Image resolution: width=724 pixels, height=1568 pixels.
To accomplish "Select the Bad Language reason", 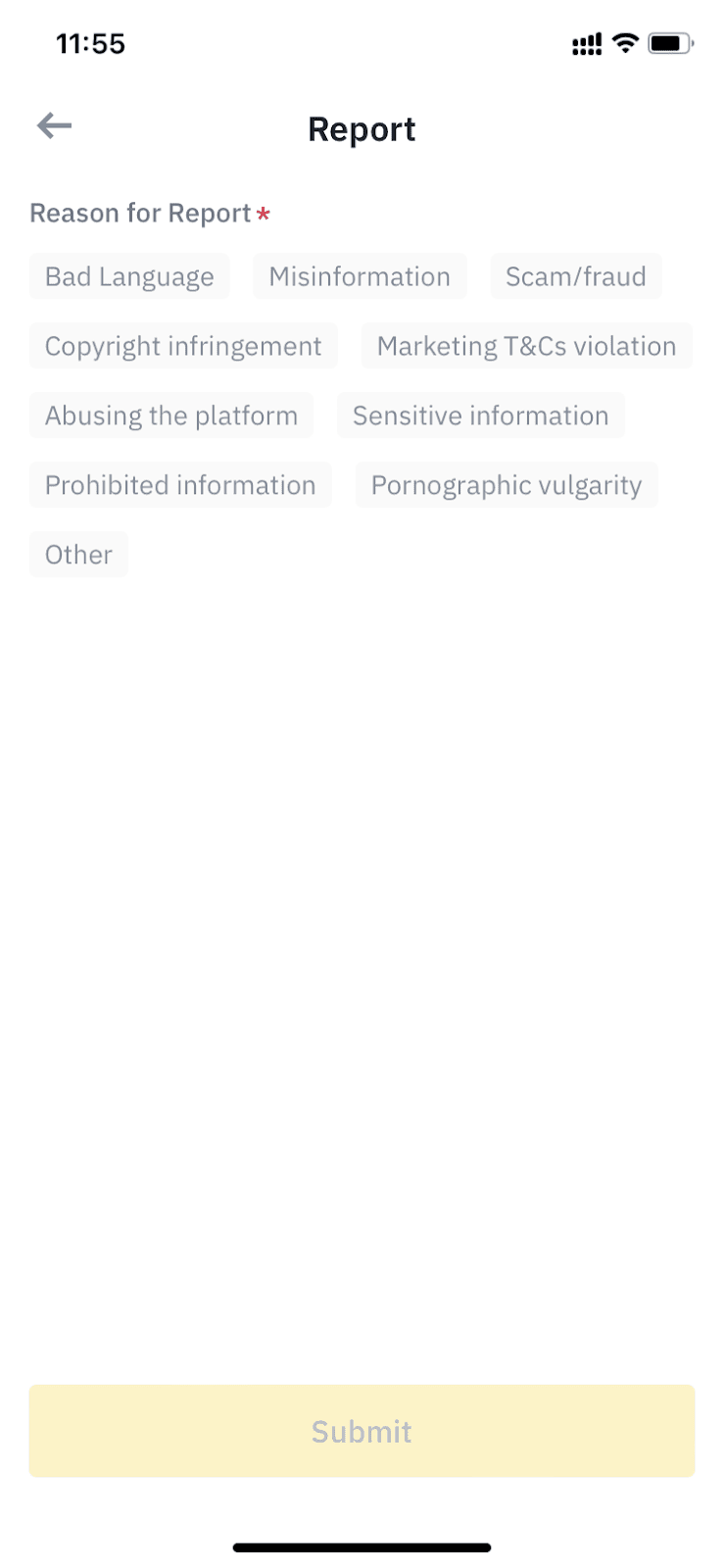I will [129, 276].
